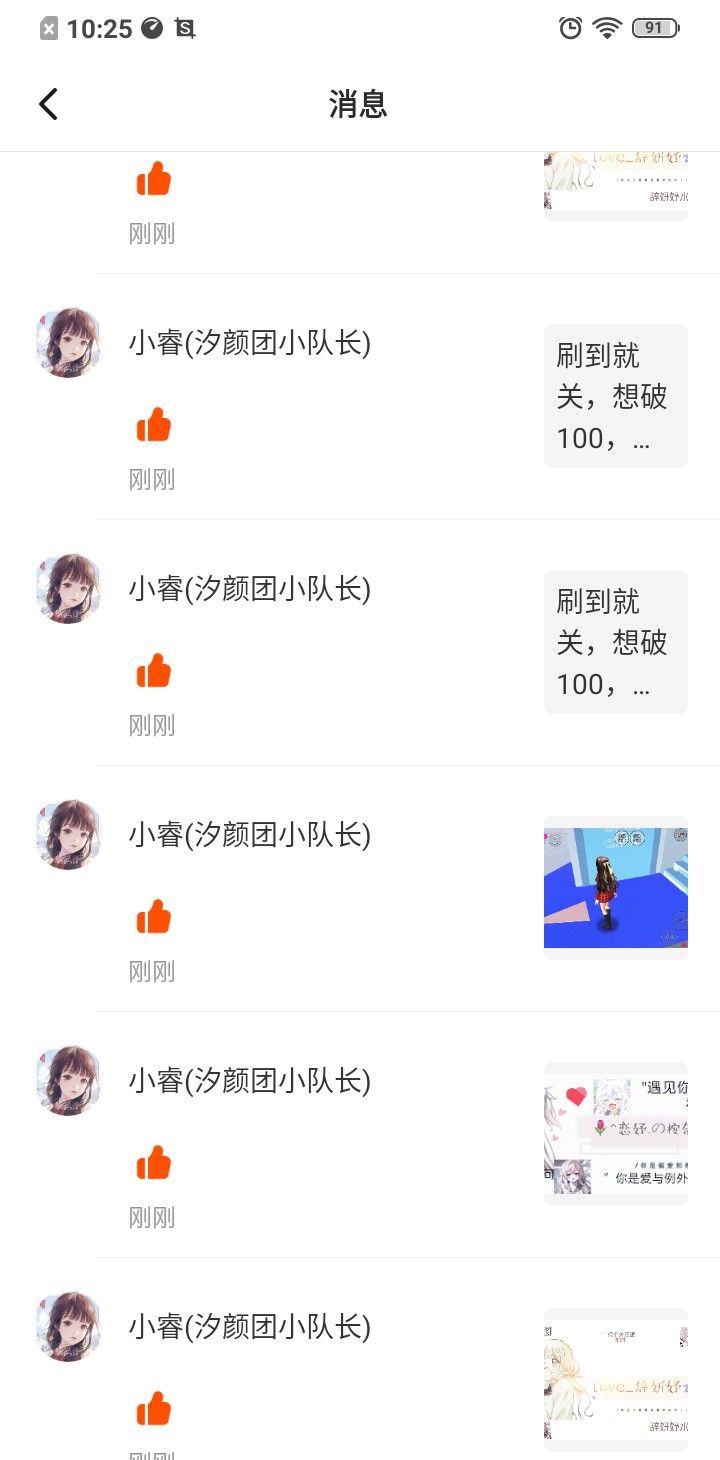This screenshot has width=720, height=1460.
Task: Open the post thumbnail reading "遇见你"
Action: click(x=615, y=1134)
